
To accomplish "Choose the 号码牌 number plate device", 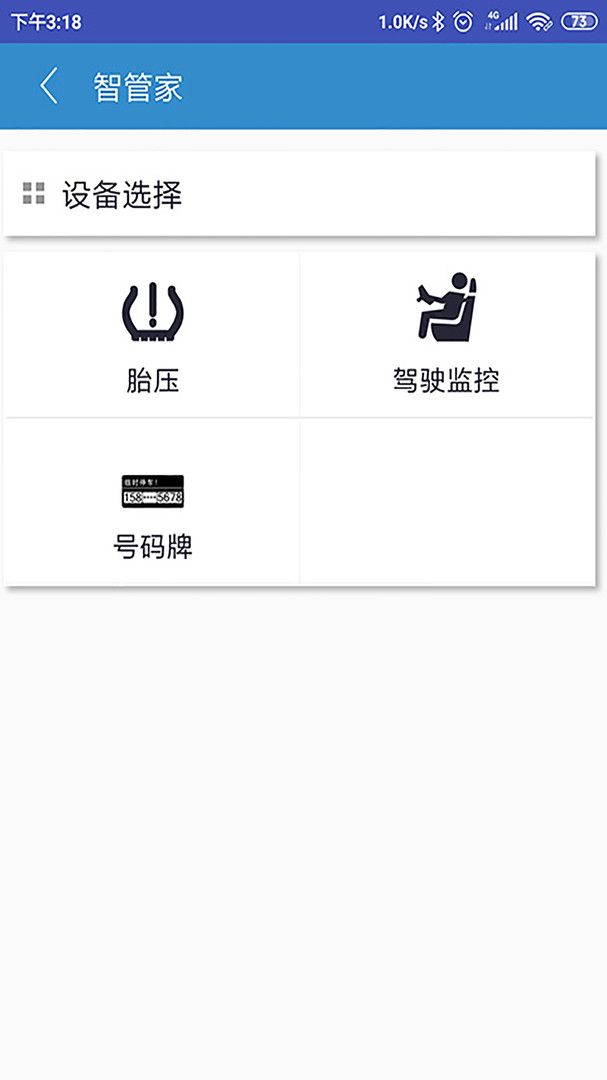I will (x=153, y=503).
